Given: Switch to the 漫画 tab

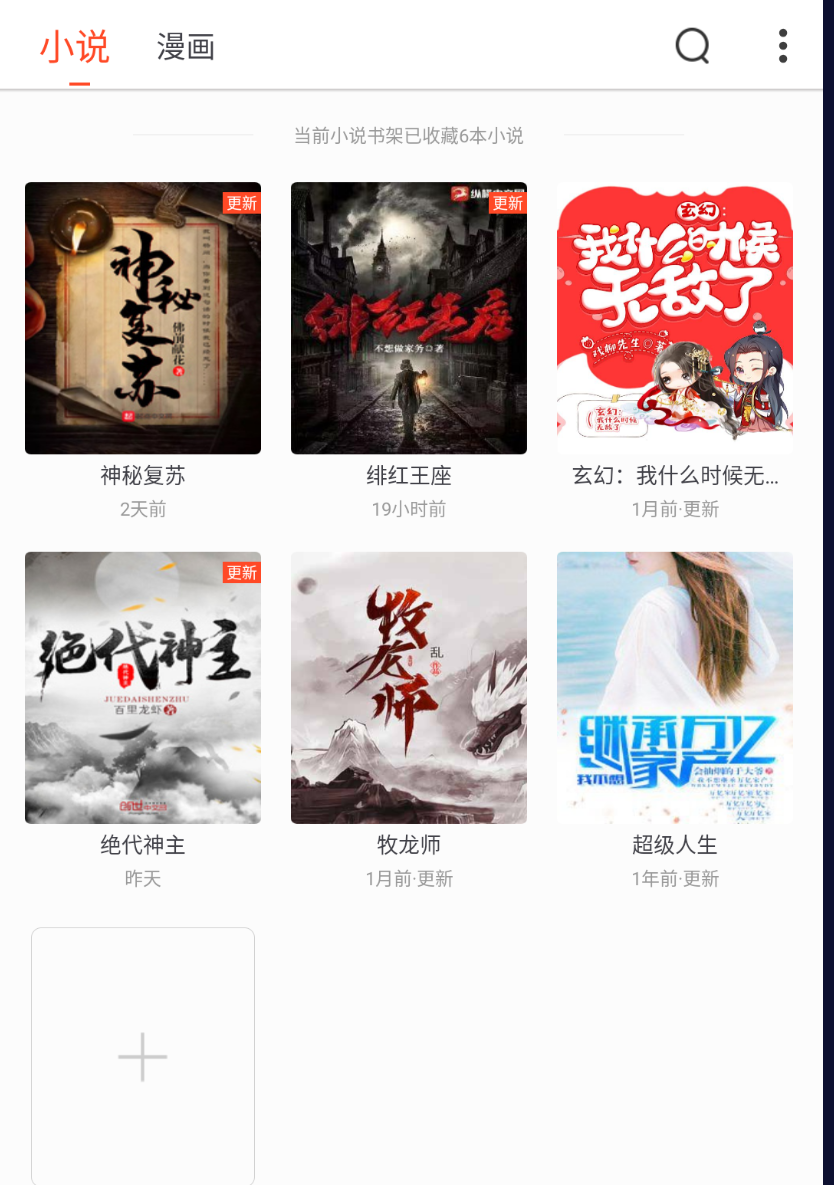Looking at the screenshot, I should (186, 47).
